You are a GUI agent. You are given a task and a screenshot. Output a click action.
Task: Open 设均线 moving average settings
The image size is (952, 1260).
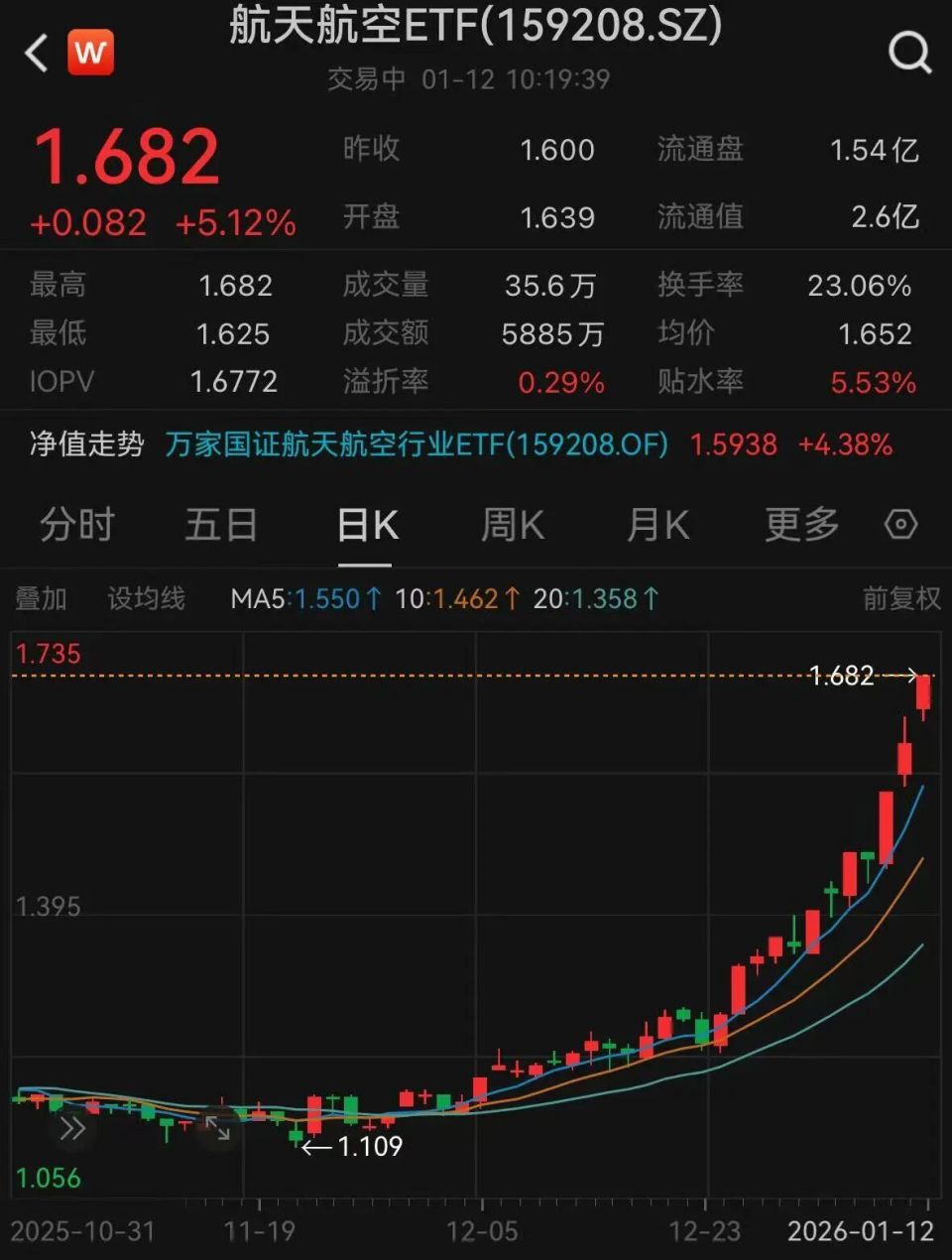(145, 598)
